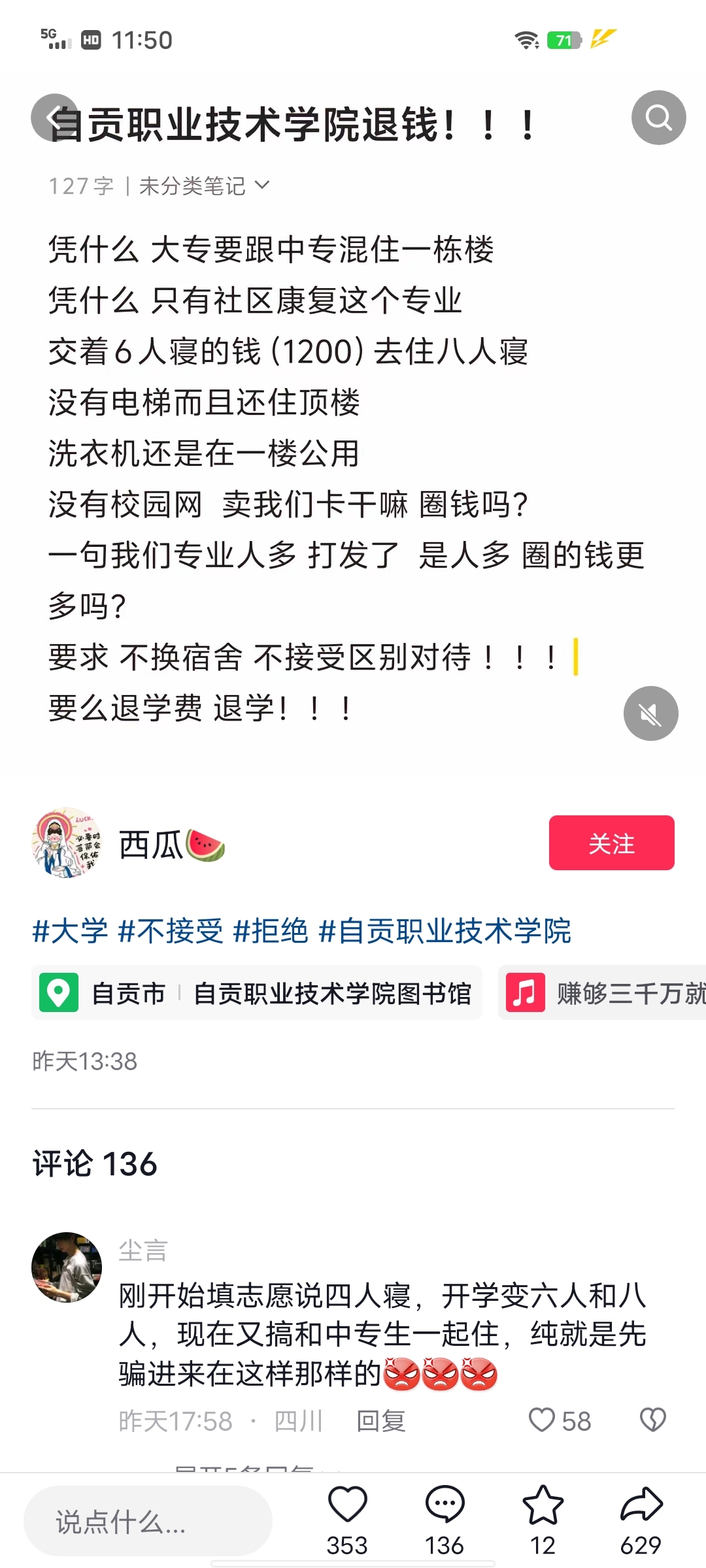Viewport: 706px width, 1568px height.
Task: Tap the 说点什么 comment input
Action: [x=148, y=1522]
